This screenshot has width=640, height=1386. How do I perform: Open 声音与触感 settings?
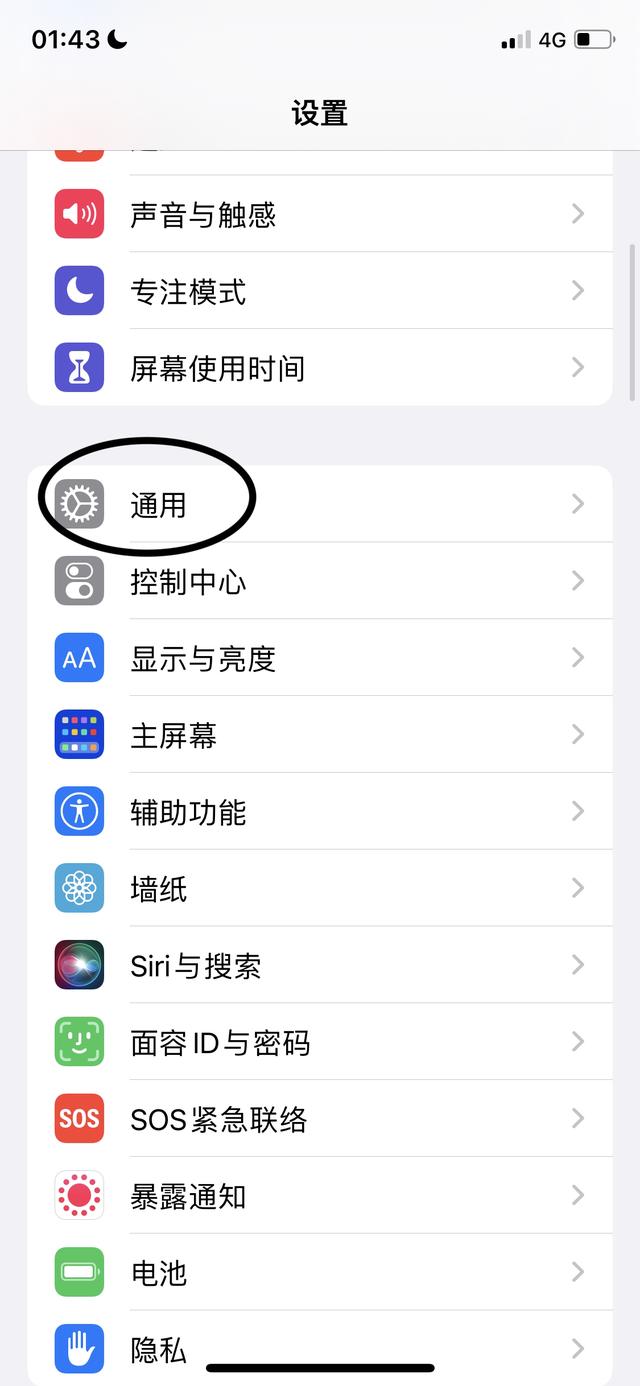(x=320, y=214)
